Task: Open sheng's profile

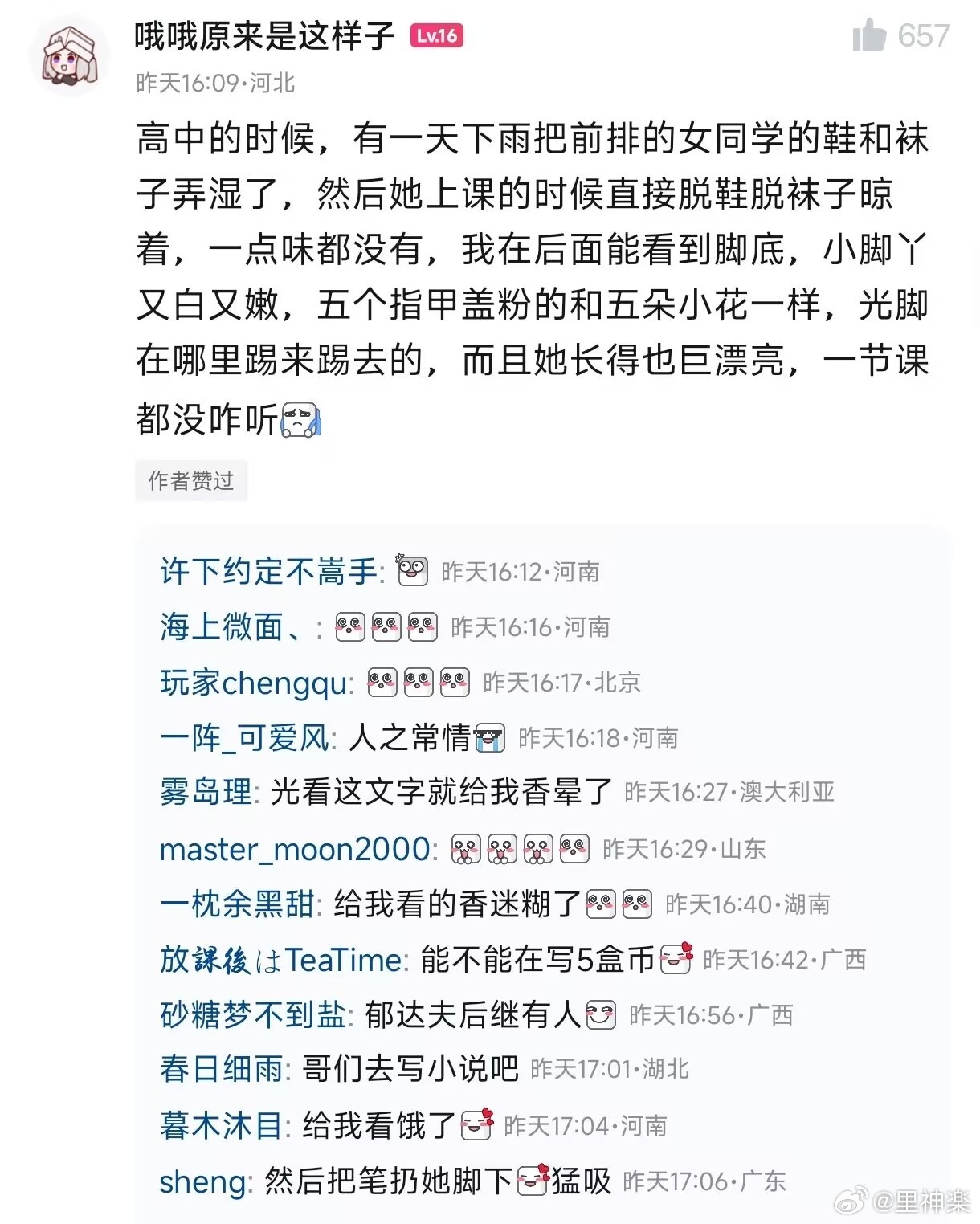Action: tap(202, 1181)
